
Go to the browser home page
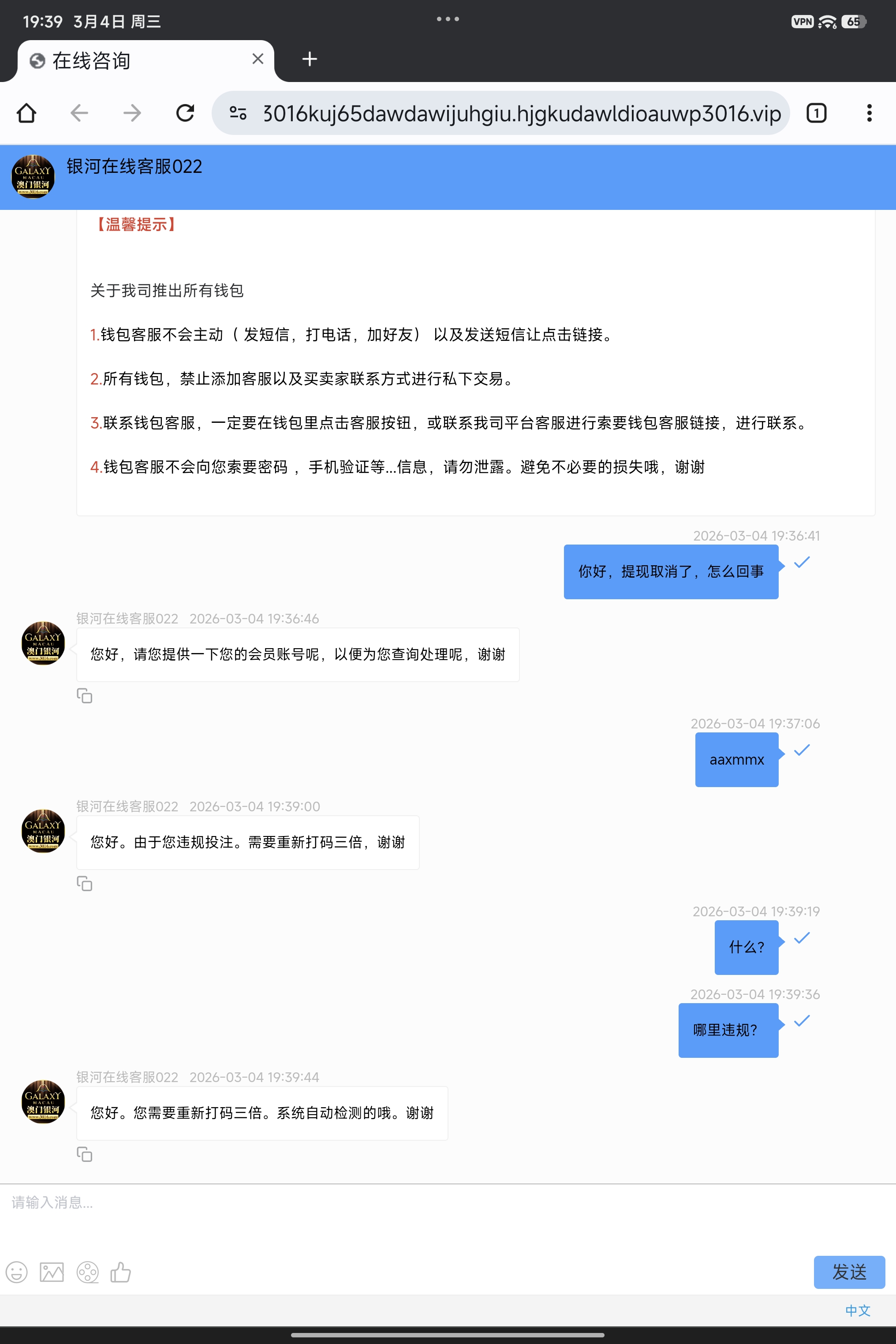26,113
